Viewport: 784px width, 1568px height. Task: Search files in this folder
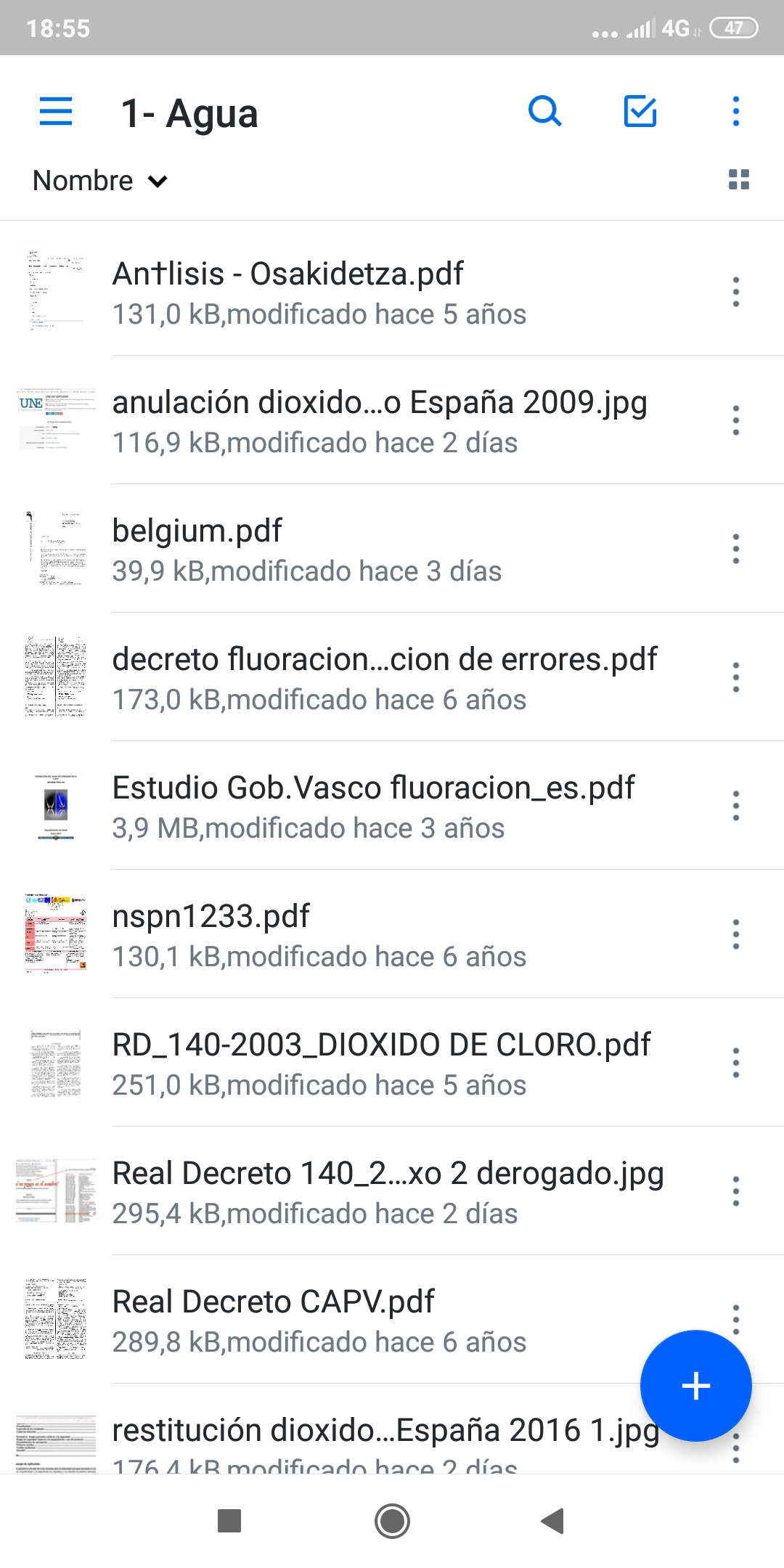(544, 112)
